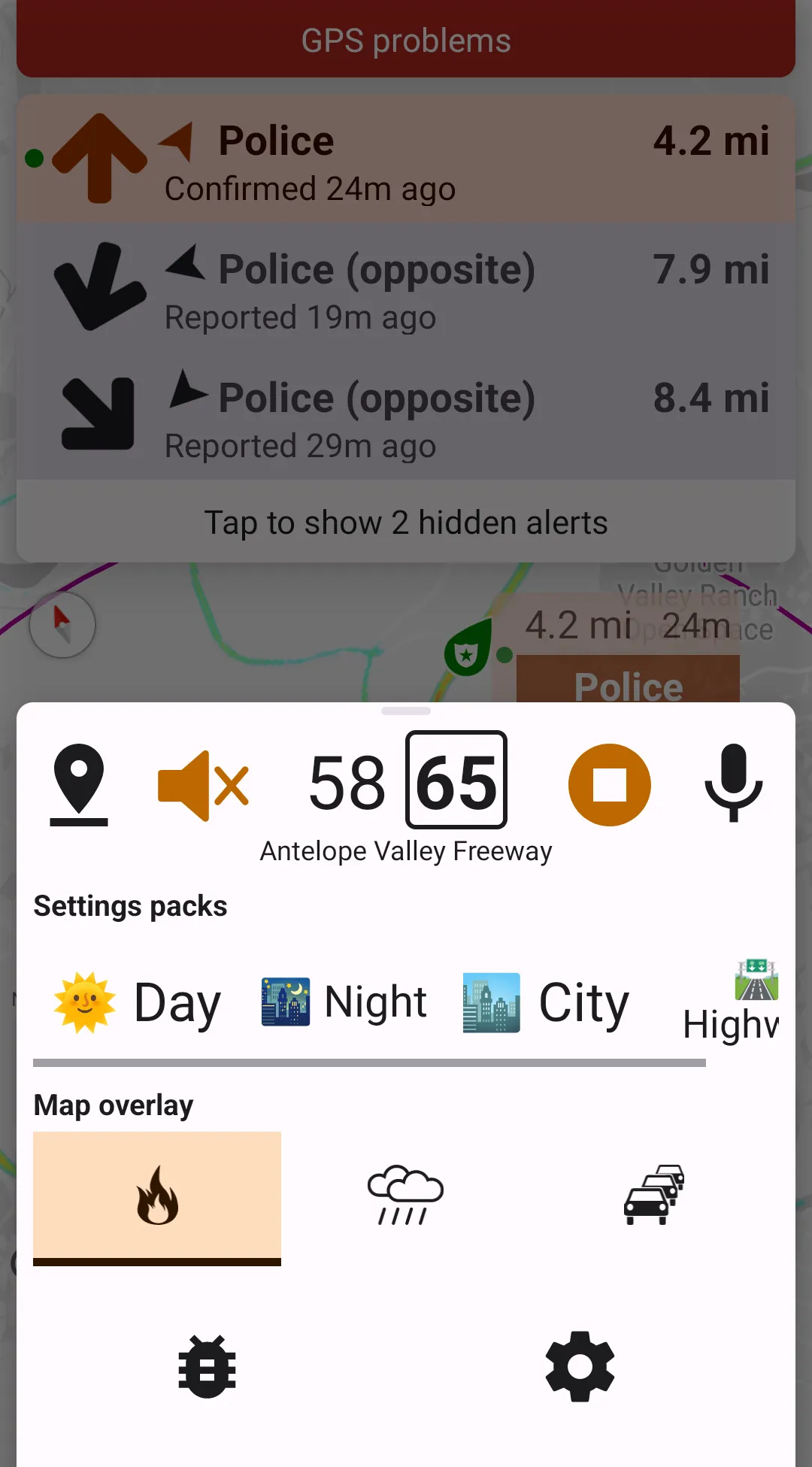
Task: Select the Day settings pack
Action: (138, 1002)
